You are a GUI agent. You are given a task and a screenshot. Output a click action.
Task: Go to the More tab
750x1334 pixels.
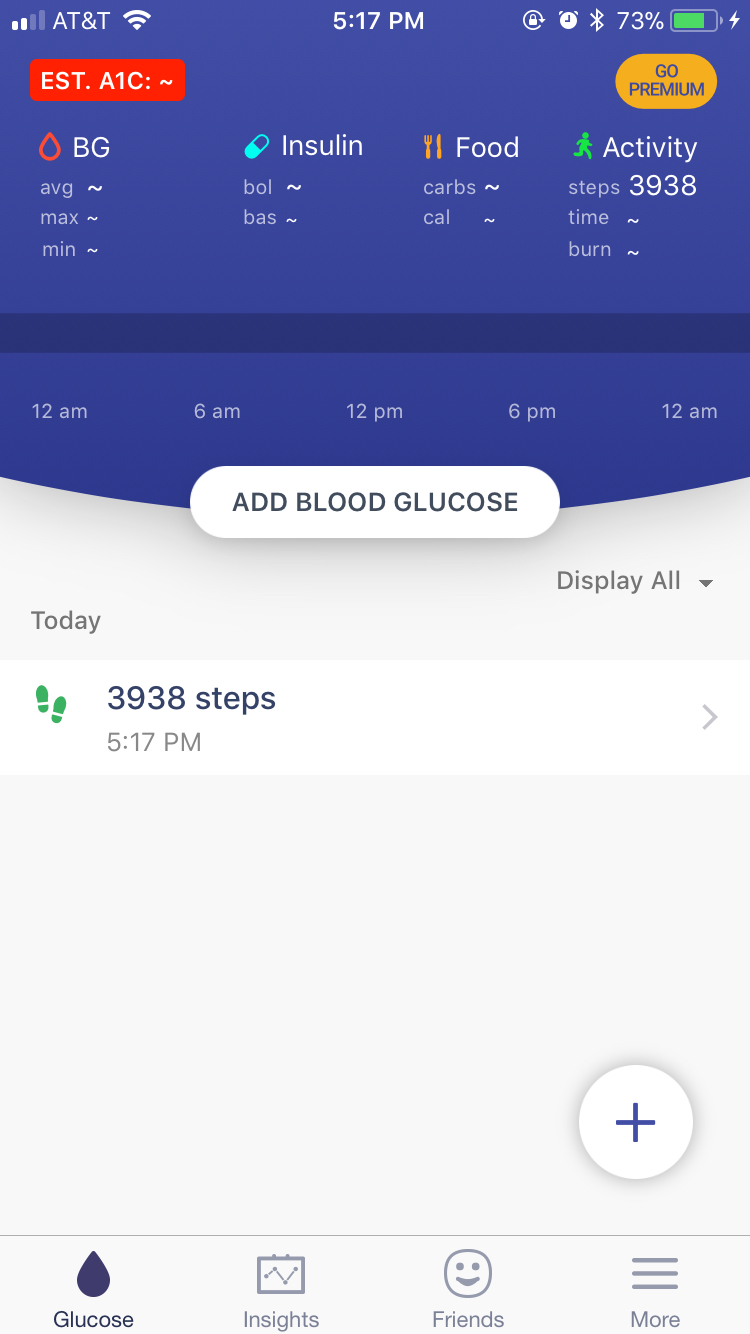click(655, 1289)
